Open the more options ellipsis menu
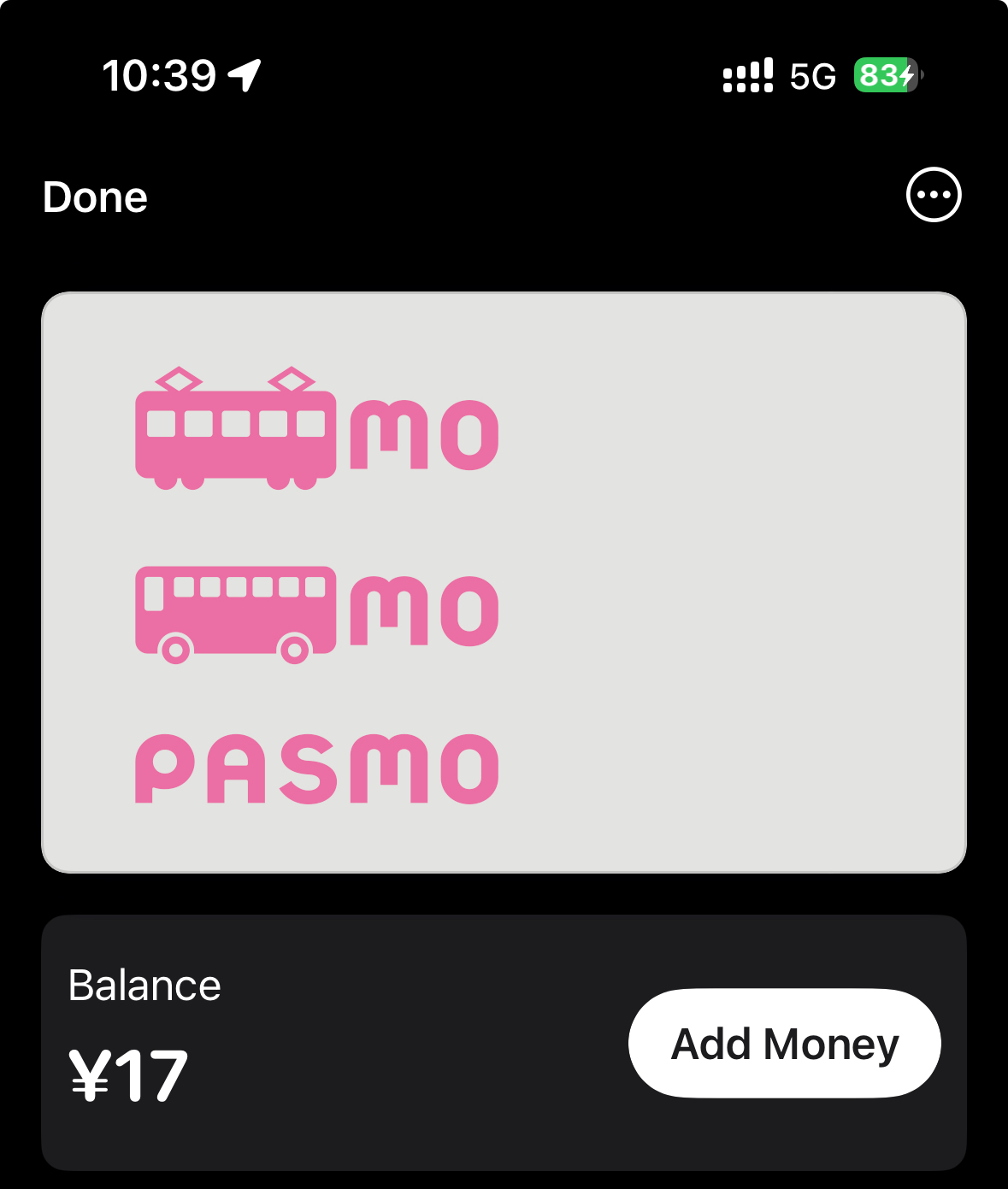 coord(934,195)
